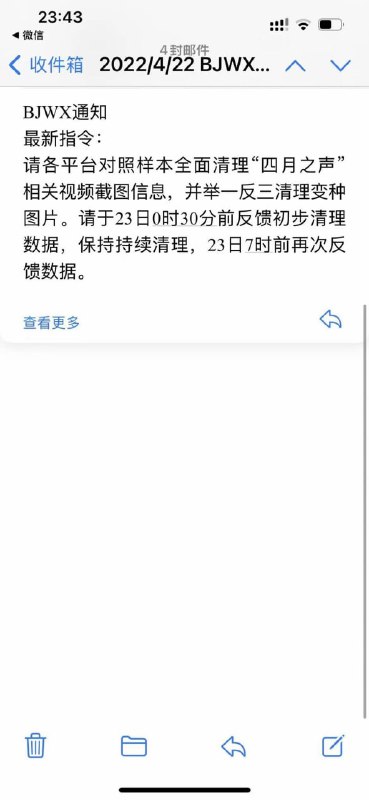Open the 查看更多 link
The height and width of the screenshot is (800, 369).
(x=52, y=322)
